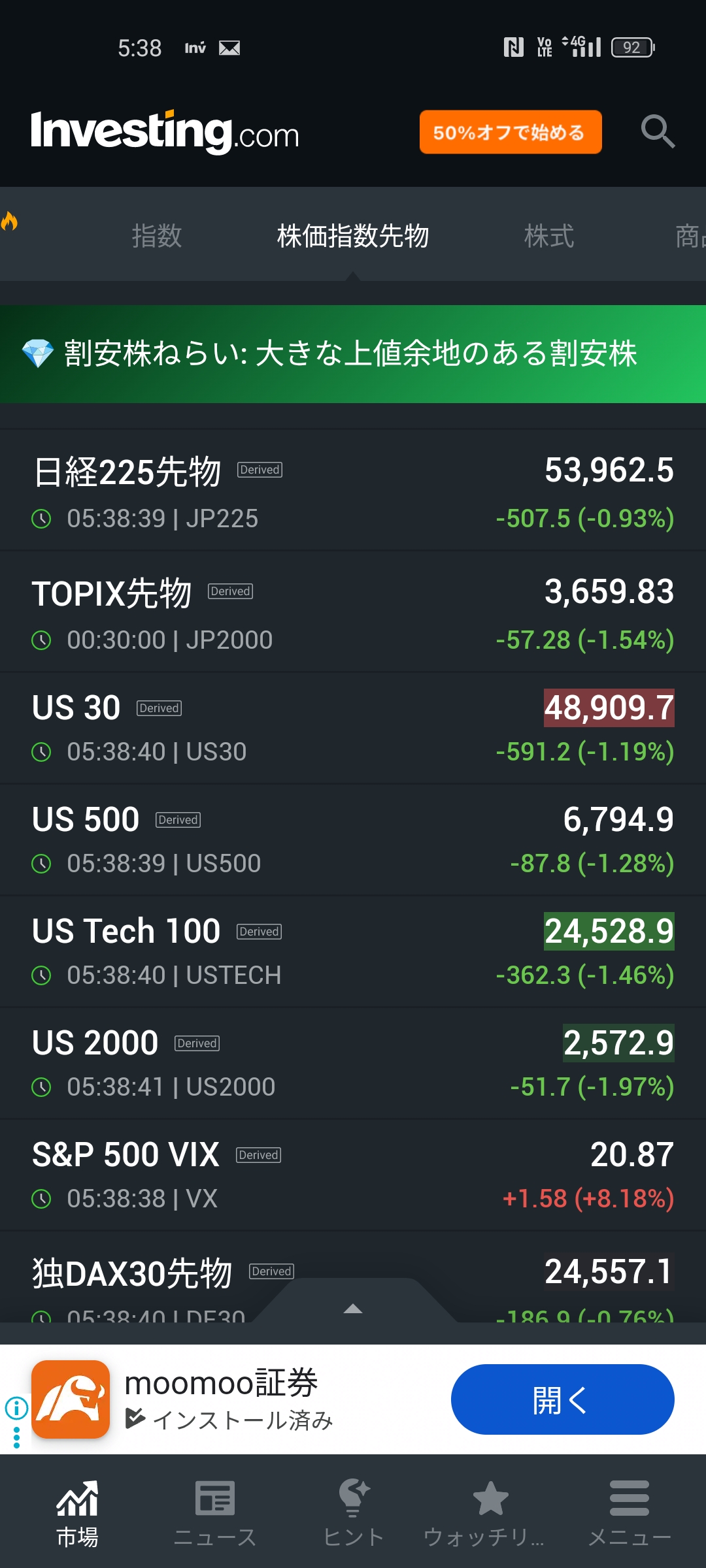This screenshot has width=706, height=1568.
Task: View US 30 futures details
Action: pyautogui.click(x=353, y=728)
